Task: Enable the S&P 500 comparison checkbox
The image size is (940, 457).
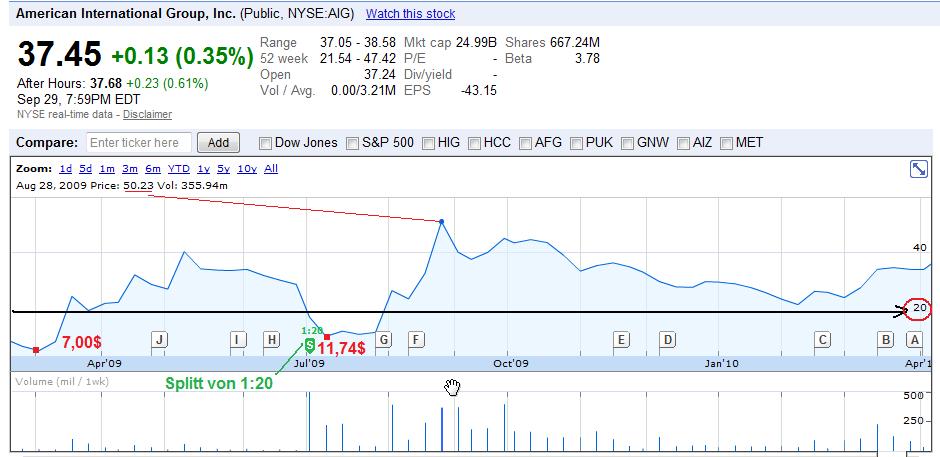Action: coord(353,143)
